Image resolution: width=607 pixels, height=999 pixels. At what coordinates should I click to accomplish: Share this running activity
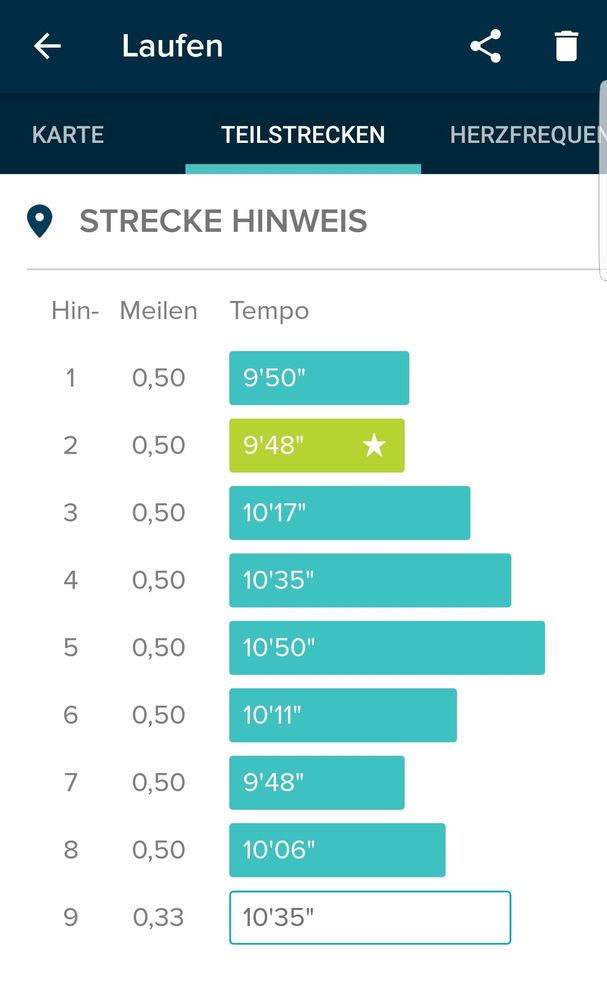click(485, 46)
